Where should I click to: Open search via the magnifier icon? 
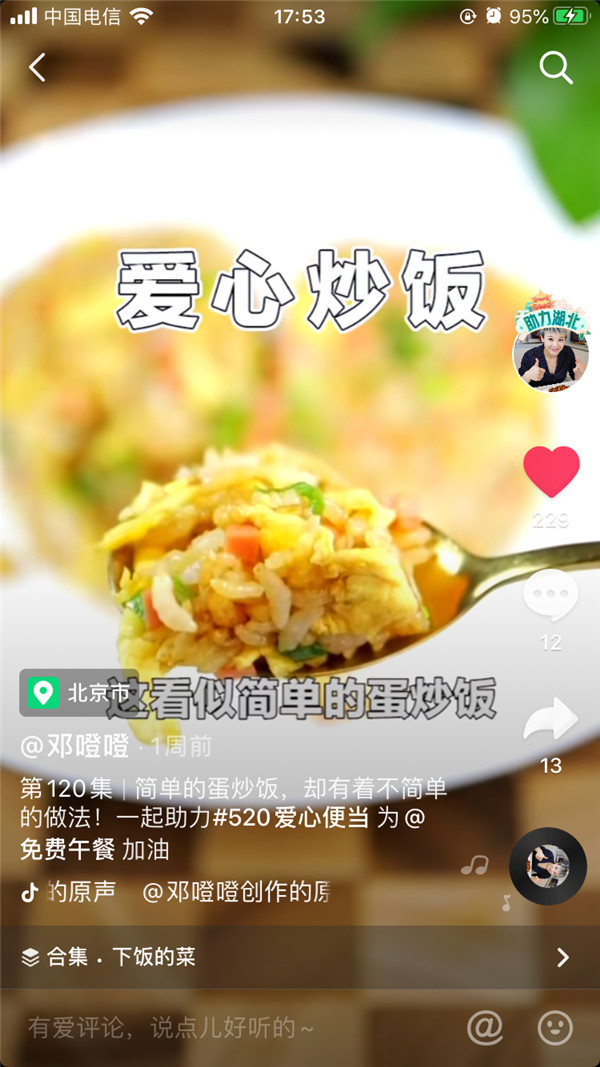click(555, 68)
